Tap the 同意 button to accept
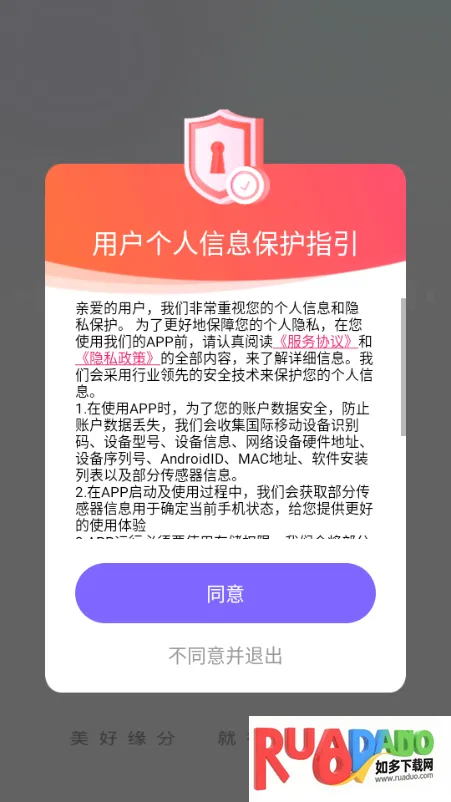The height and width of the screenshot is (802, 451). point(226,593)
